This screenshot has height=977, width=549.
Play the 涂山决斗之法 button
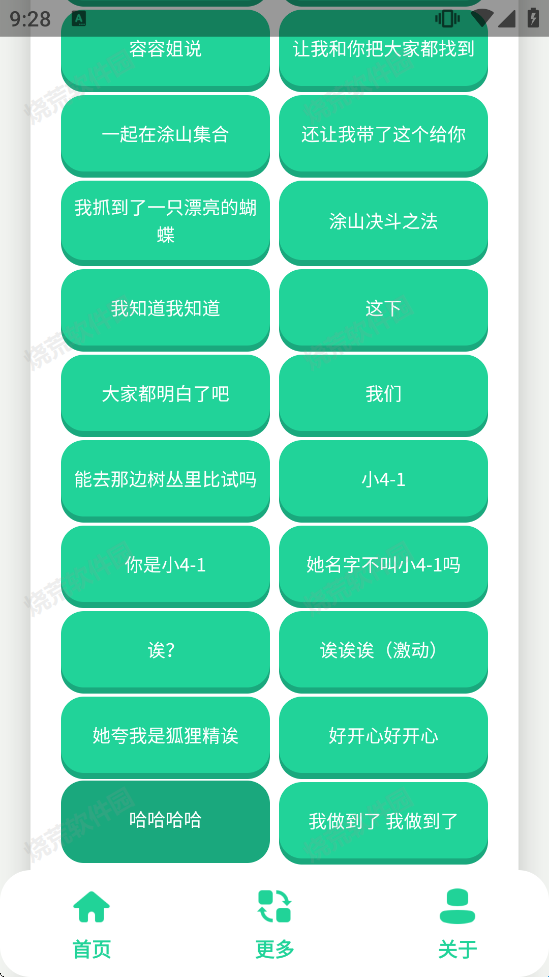(x=383, y=222)
